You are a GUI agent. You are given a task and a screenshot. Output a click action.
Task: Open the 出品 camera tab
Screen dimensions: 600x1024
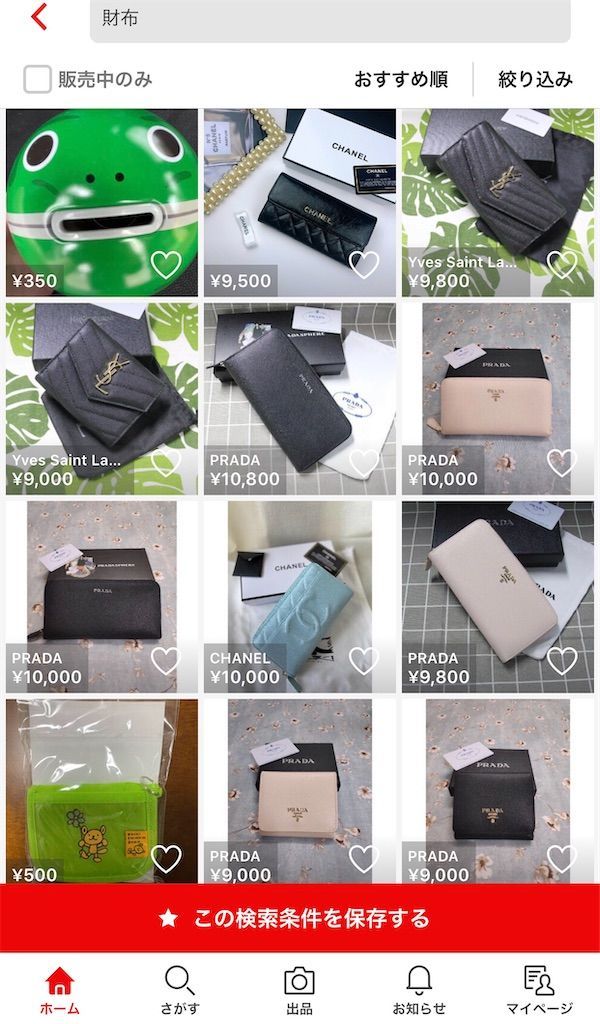pos(299,990)
